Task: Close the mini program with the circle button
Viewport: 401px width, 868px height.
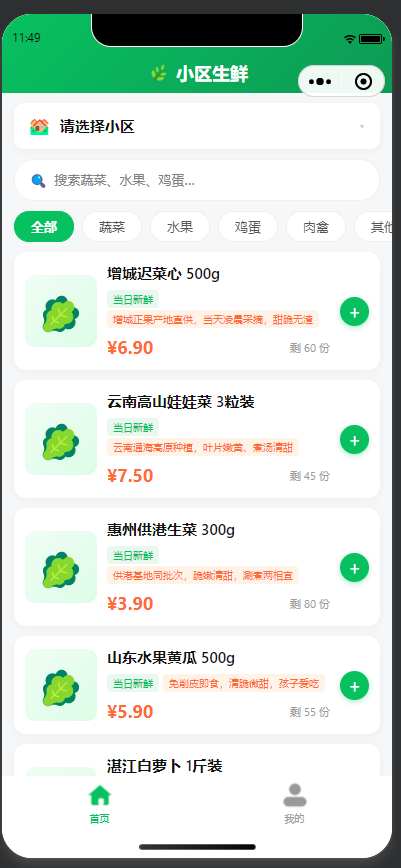Action: point(363,81)
